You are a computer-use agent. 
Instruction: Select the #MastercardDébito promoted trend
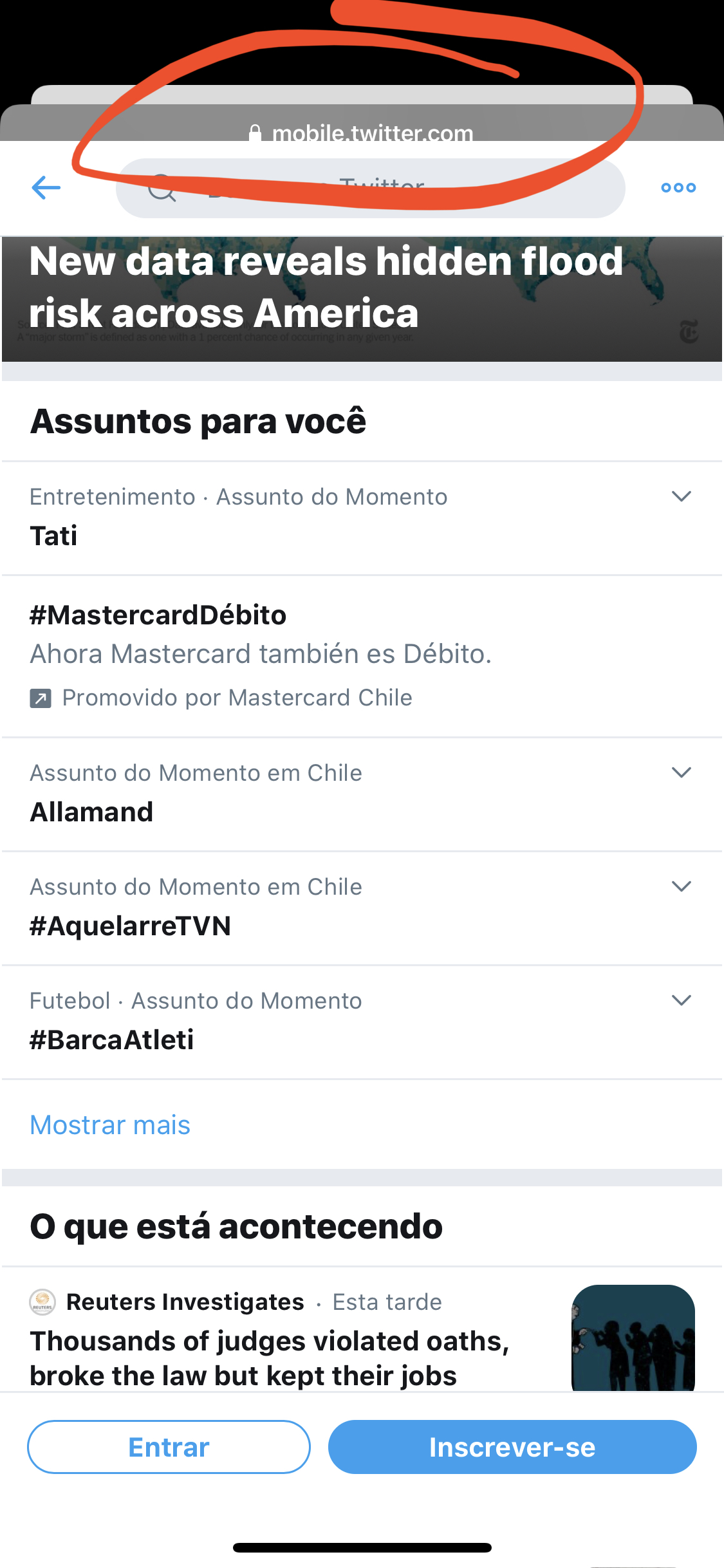pyautogui.click(x=158, y=615)
